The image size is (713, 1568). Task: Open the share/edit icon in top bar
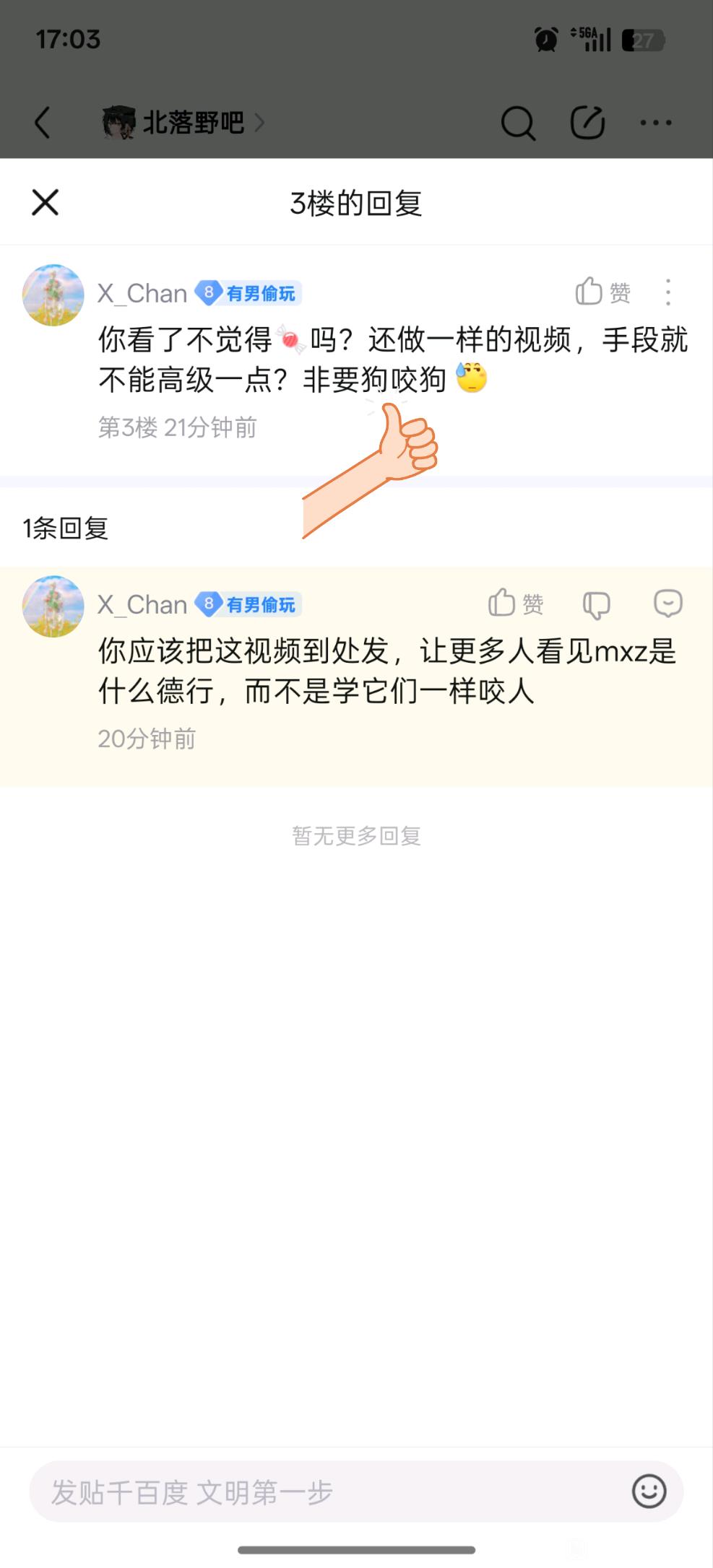pyautogui.click(x=587, y=122)
